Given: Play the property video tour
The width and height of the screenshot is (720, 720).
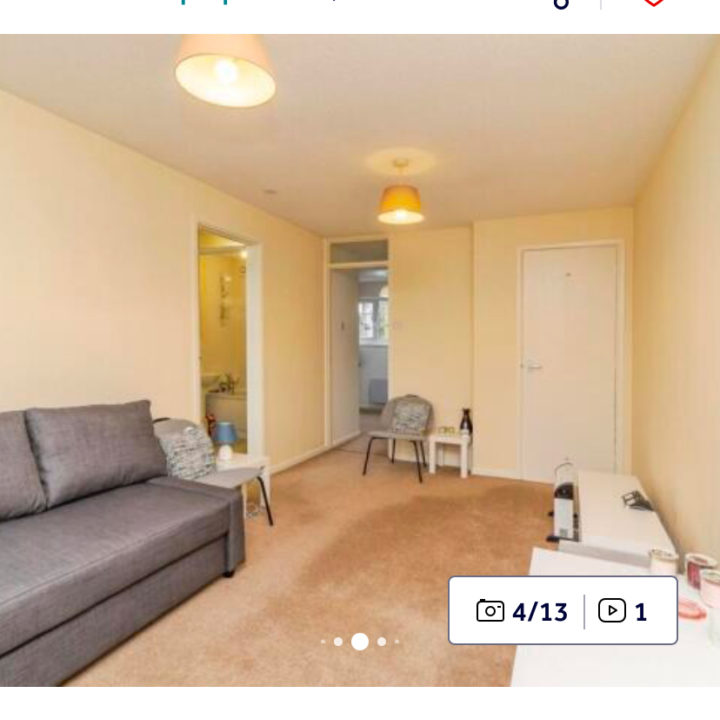Looking at the screenshot, I should (x=623, y=611).
